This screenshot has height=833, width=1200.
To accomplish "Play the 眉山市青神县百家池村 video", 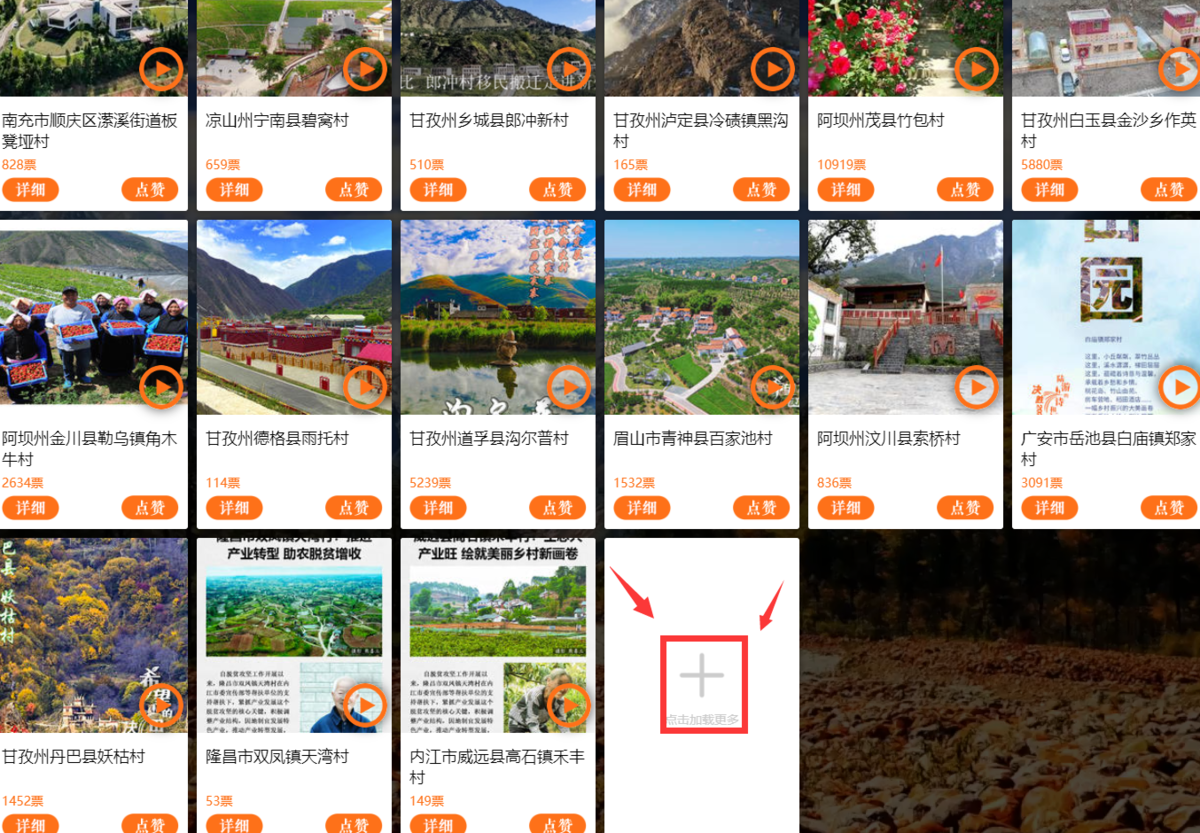I will tap(772, 387).
